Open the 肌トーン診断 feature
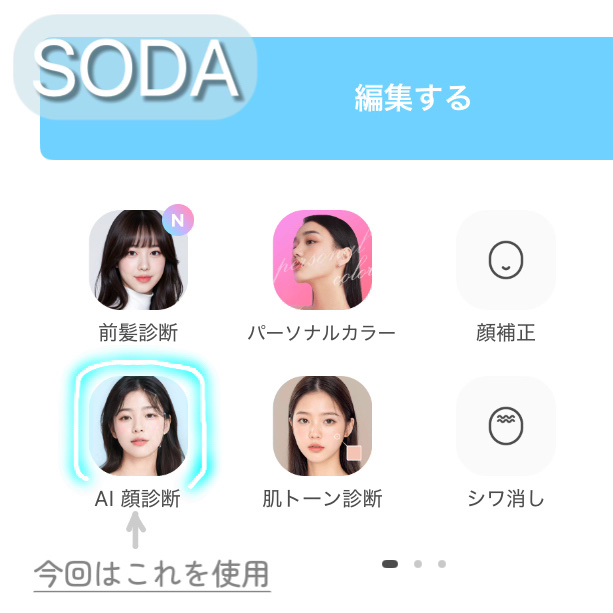Viewport: 613px width, 613px height. click(x=322, y=426)
